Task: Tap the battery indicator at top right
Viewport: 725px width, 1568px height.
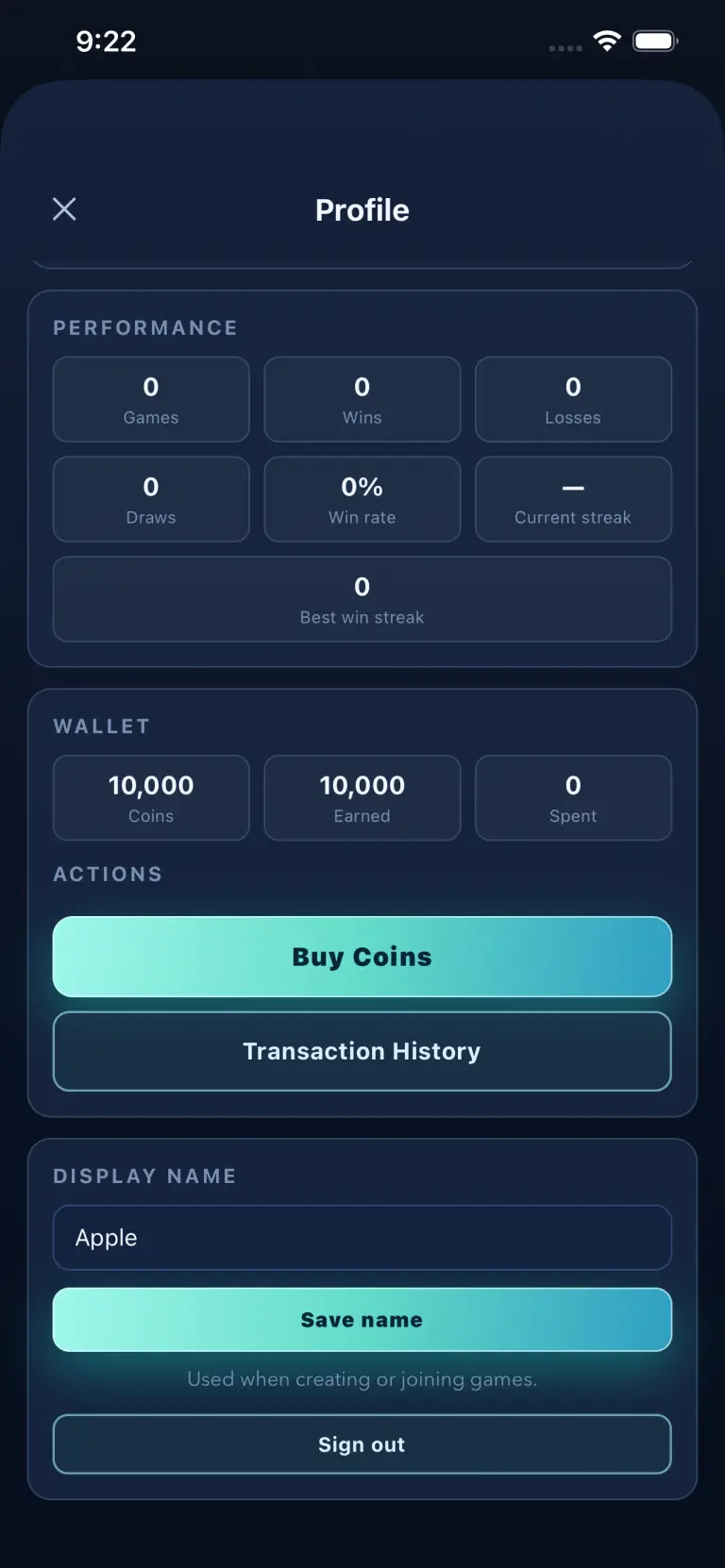Action: [655, 41]
